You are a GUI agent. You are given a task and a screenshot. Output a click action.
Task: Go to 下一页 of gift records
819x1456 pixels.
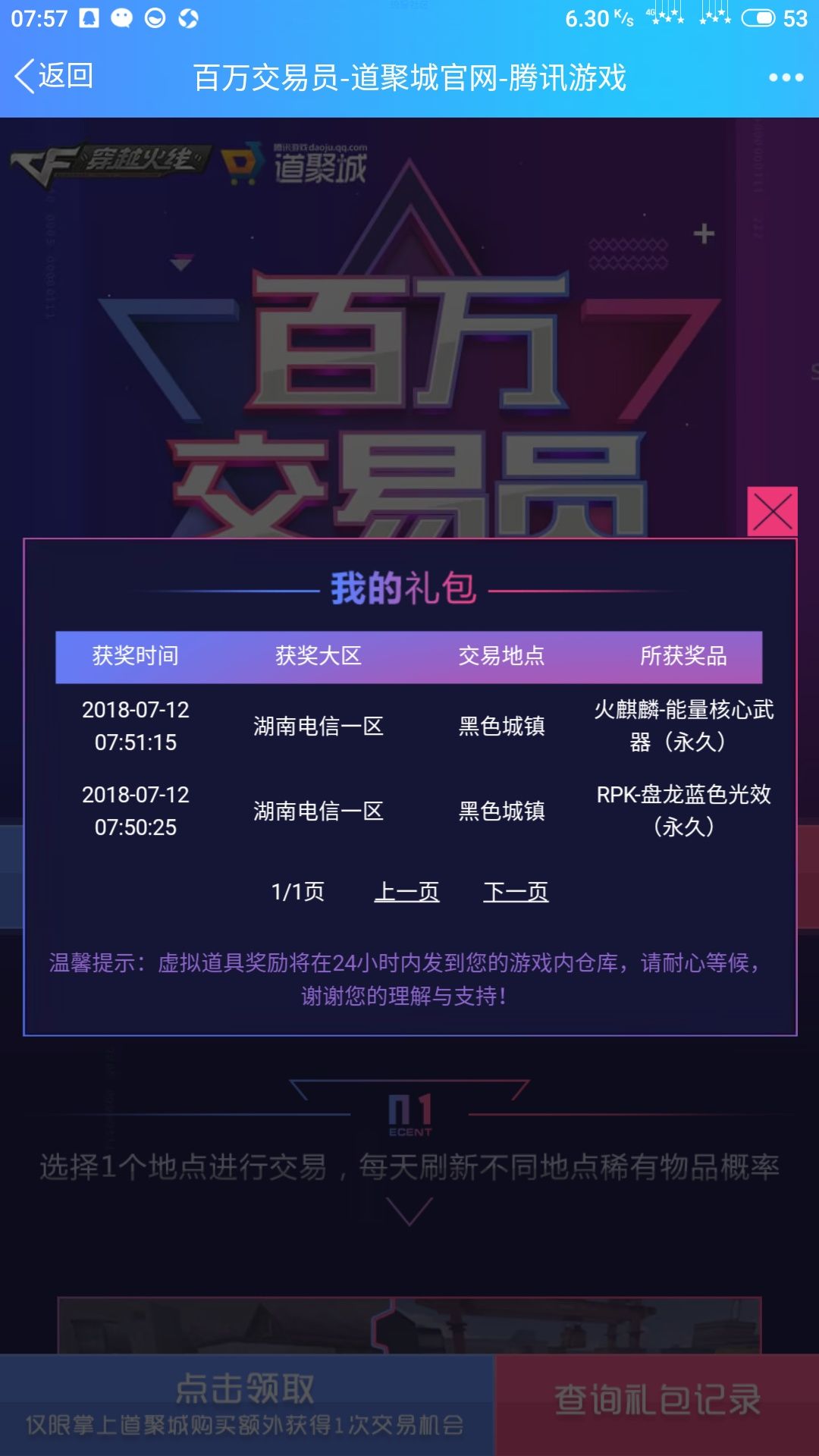[x=516, y=892]
